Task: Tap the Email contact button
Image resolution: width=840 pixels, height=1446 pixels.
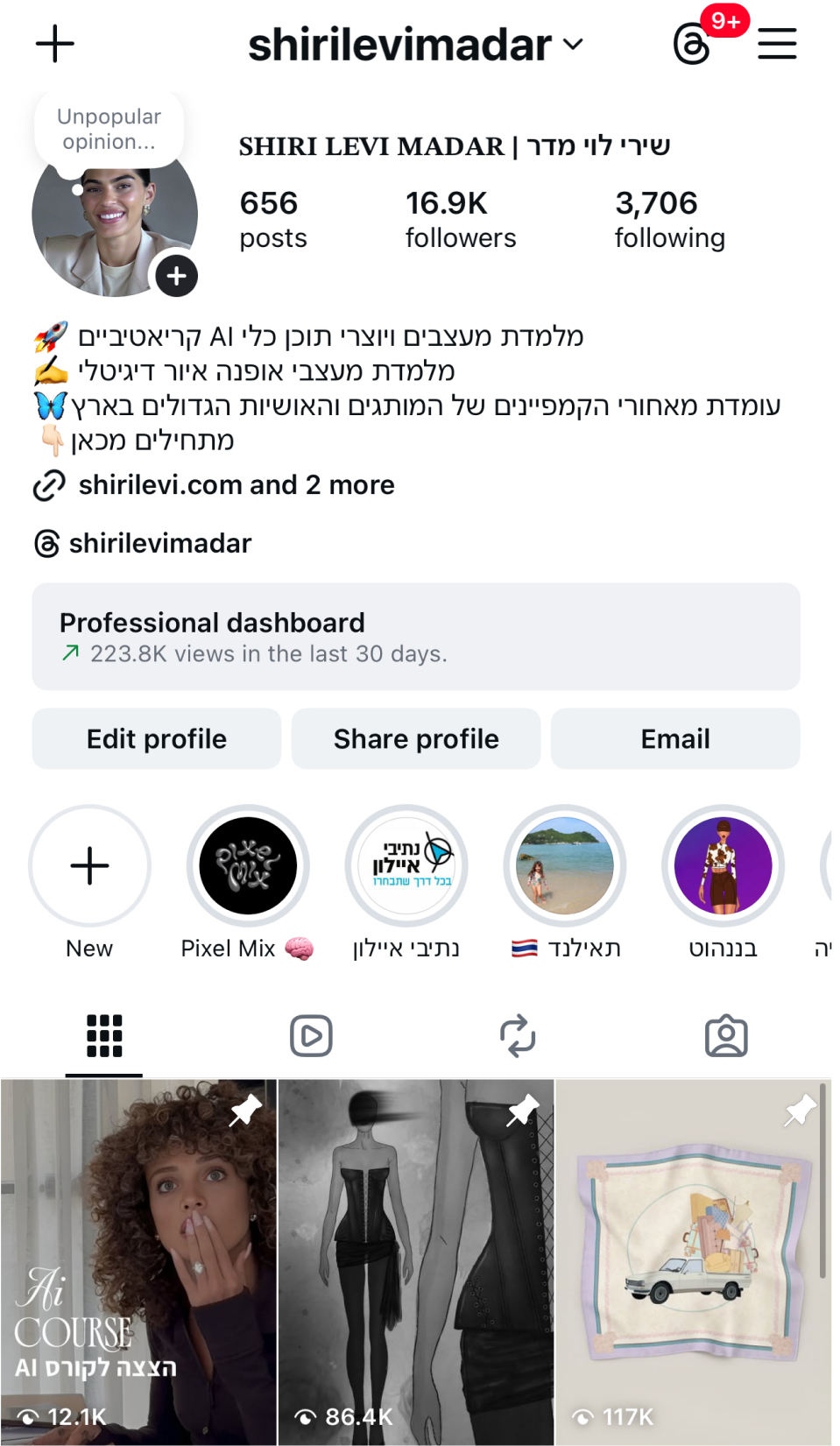Action: (674, 738)
